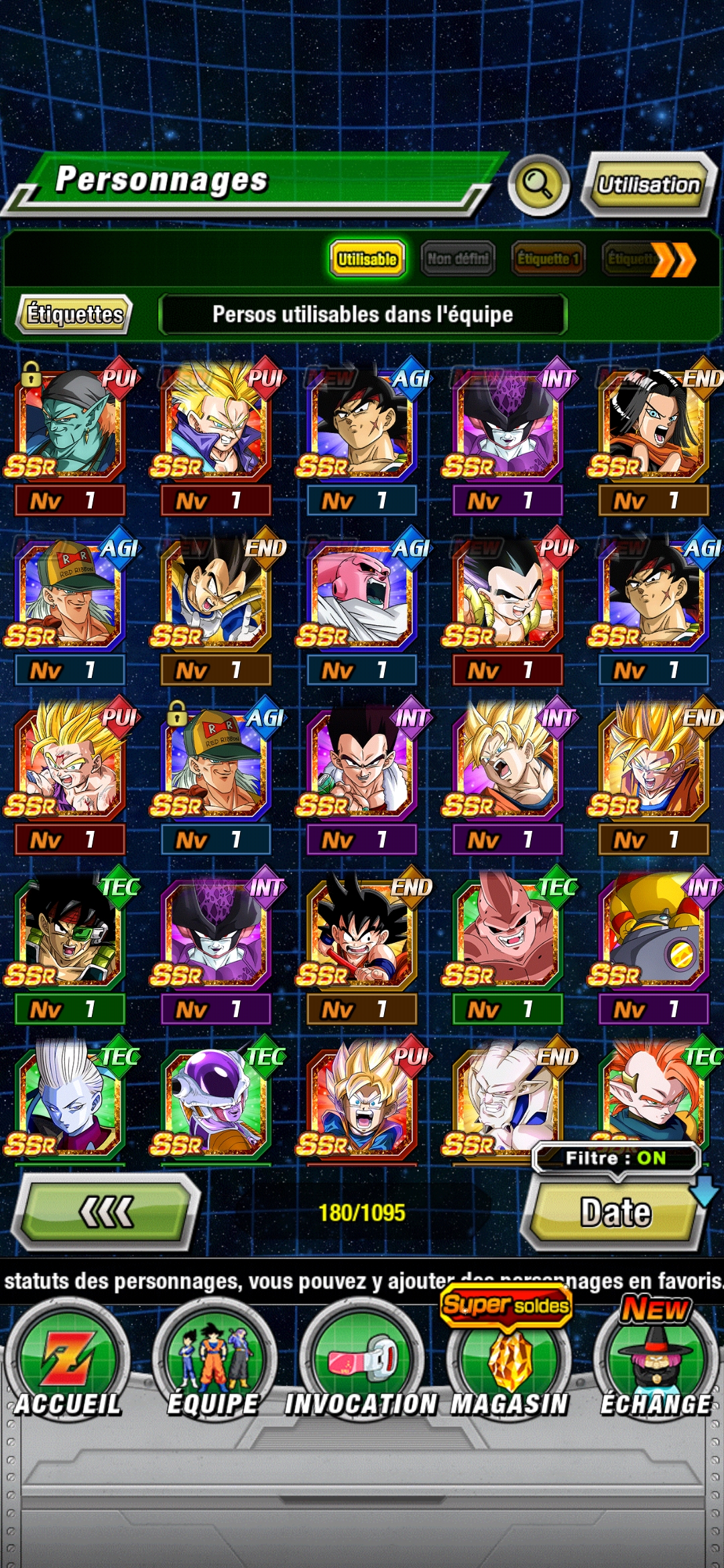
Task: Go back with the triple arrow button
Action: click(106, 1212)
